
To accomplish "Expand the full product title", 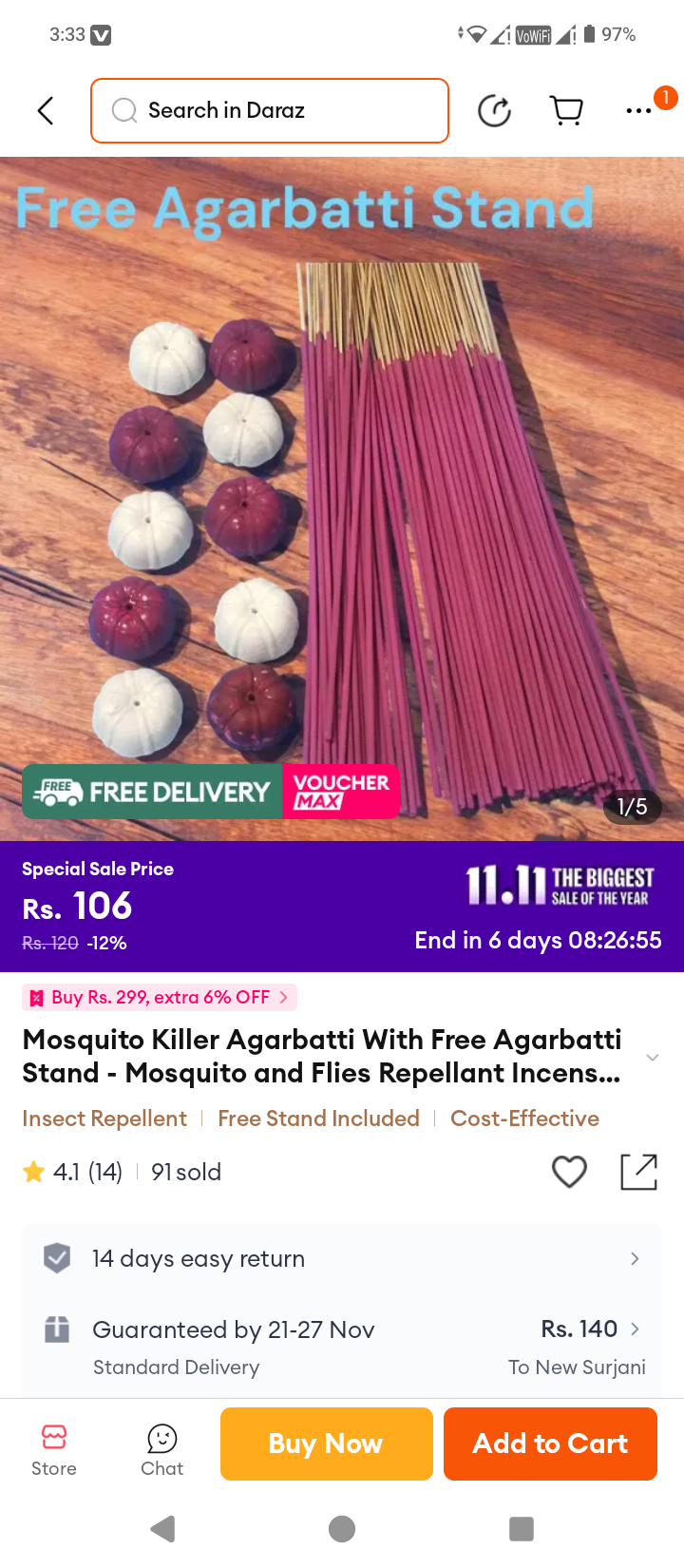I will tap(652, 1058).
